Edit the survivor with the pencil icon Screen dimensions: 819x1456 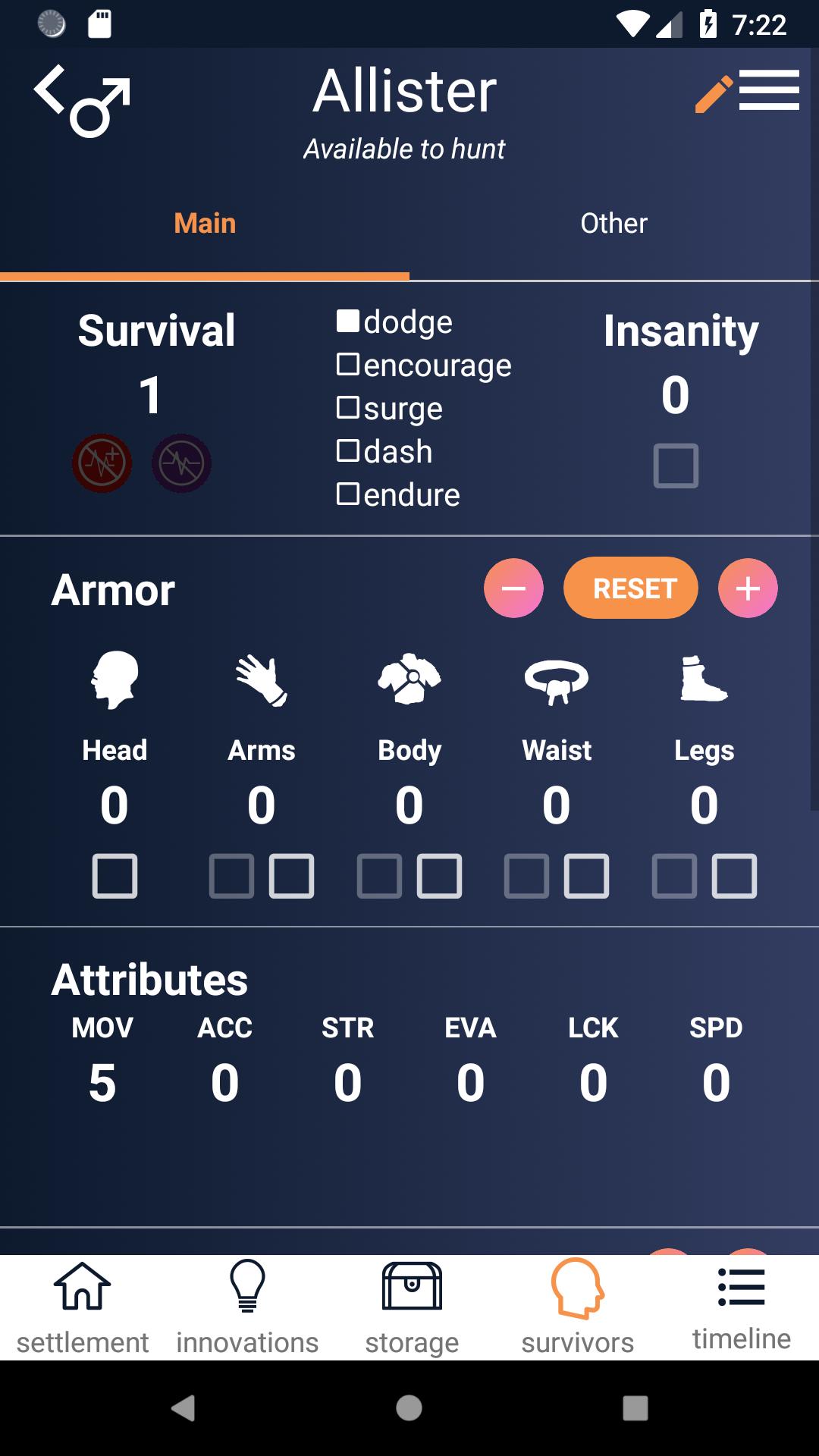(x=714, y=94)
